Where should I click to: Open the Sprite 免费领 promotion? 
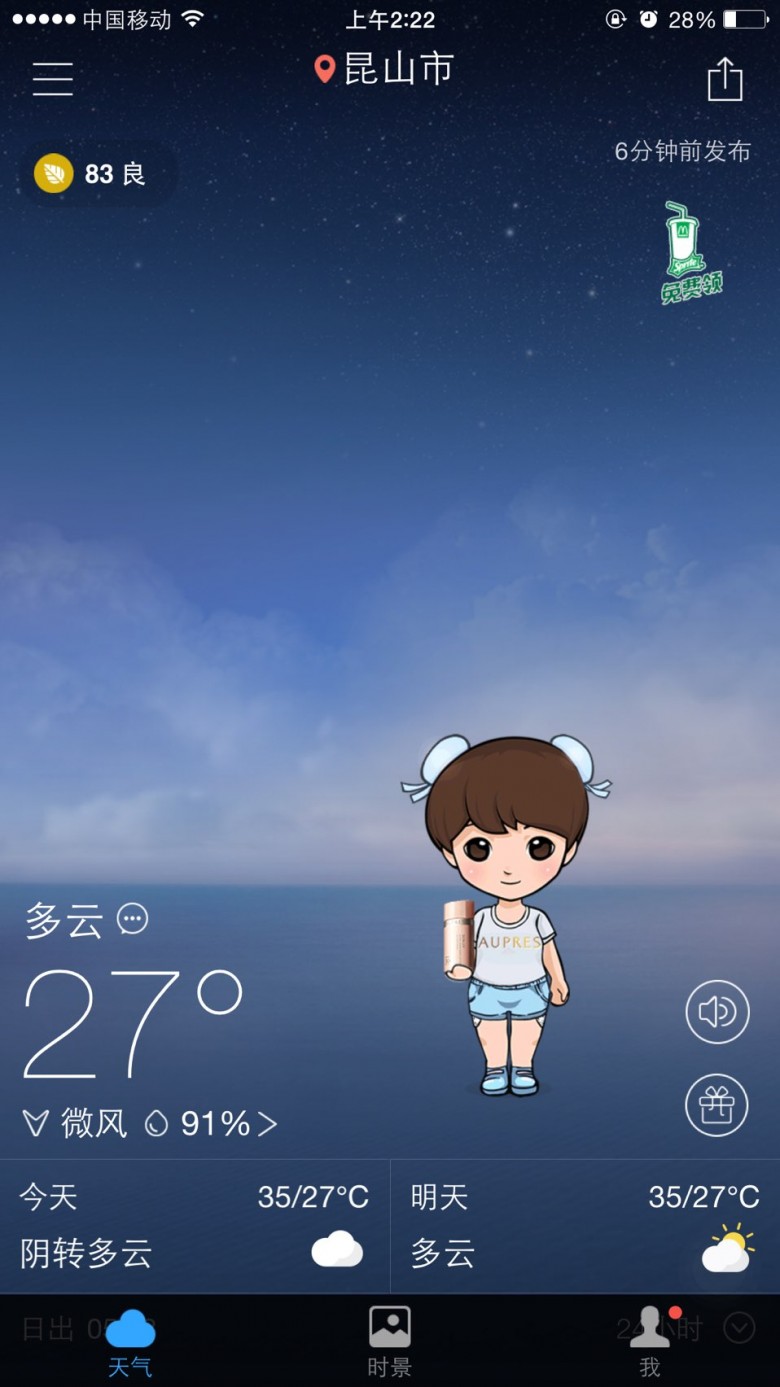[691, 253]
